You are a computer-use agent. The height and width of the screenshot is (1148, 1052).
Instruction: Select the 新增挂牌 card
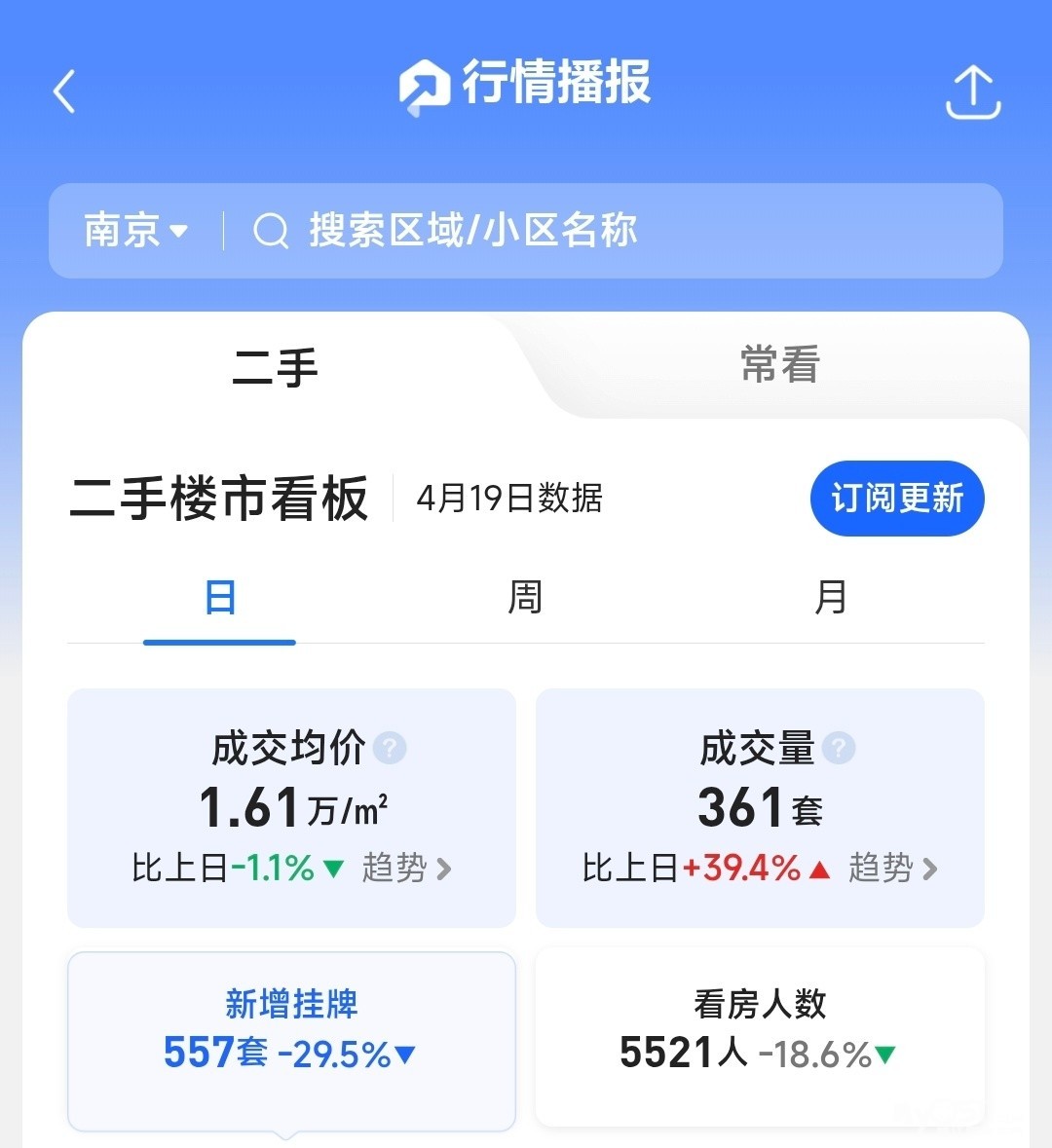(290, 1040)
